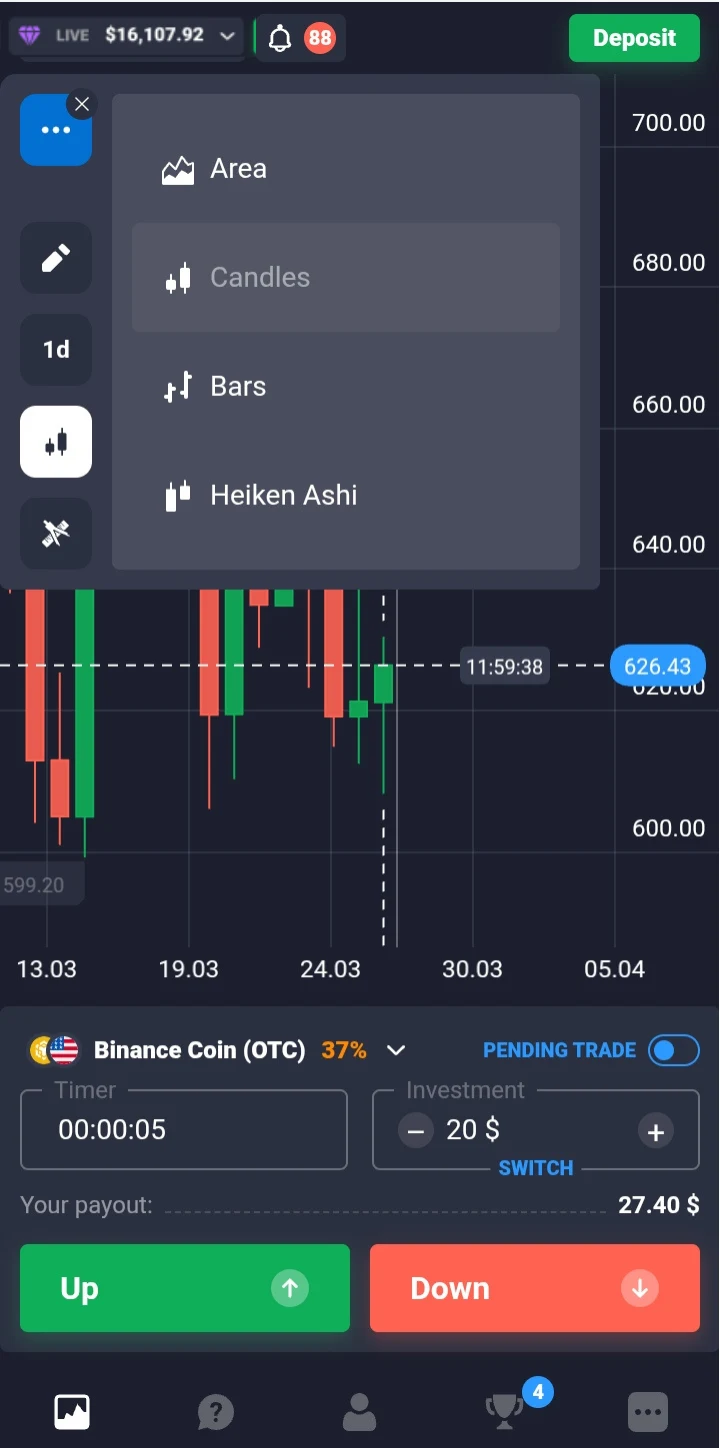Image resolution: width=720 pixels, height=1448 pixels.
Task: Tap the Deposit button
Action: point(634,38)
